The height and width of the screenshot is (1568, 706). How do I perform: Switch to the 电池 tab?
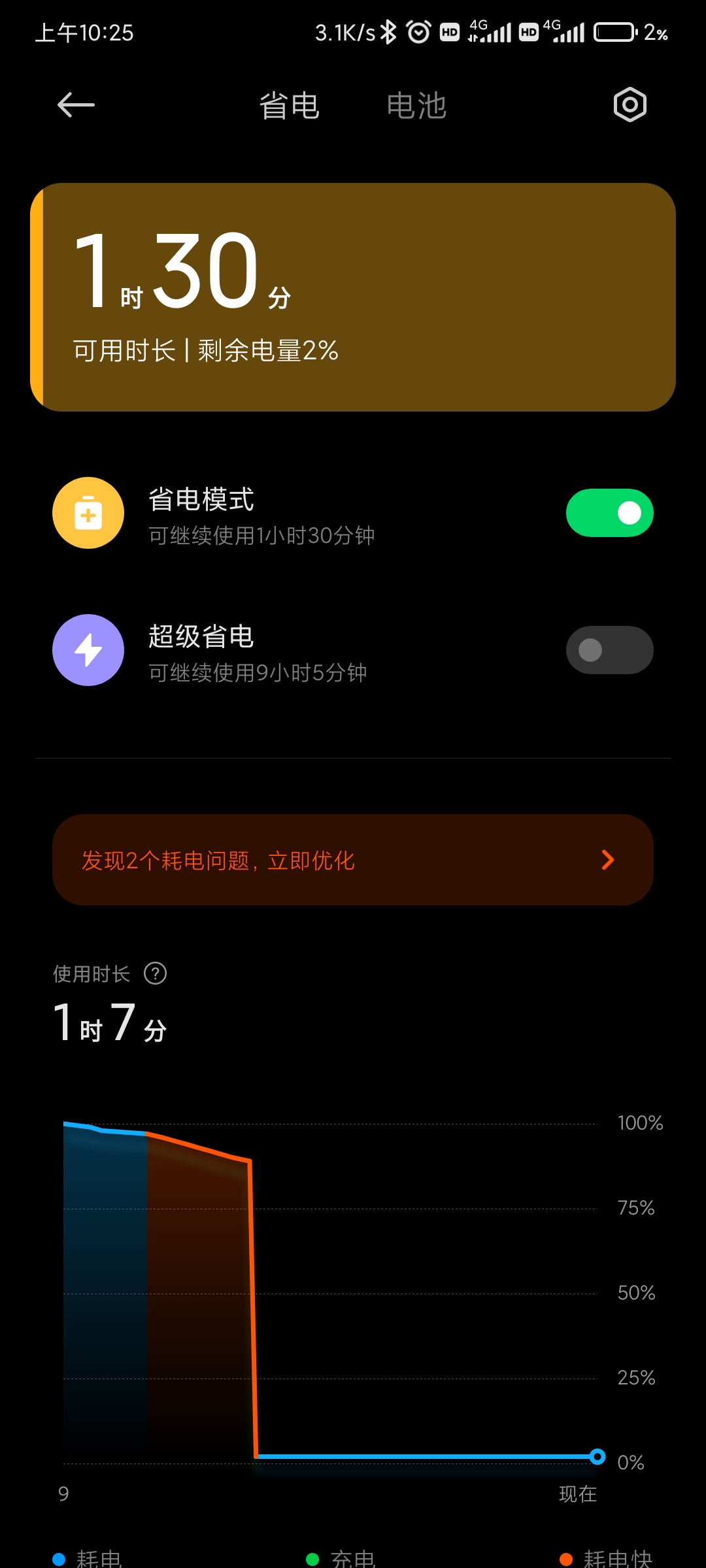(416, 105)
